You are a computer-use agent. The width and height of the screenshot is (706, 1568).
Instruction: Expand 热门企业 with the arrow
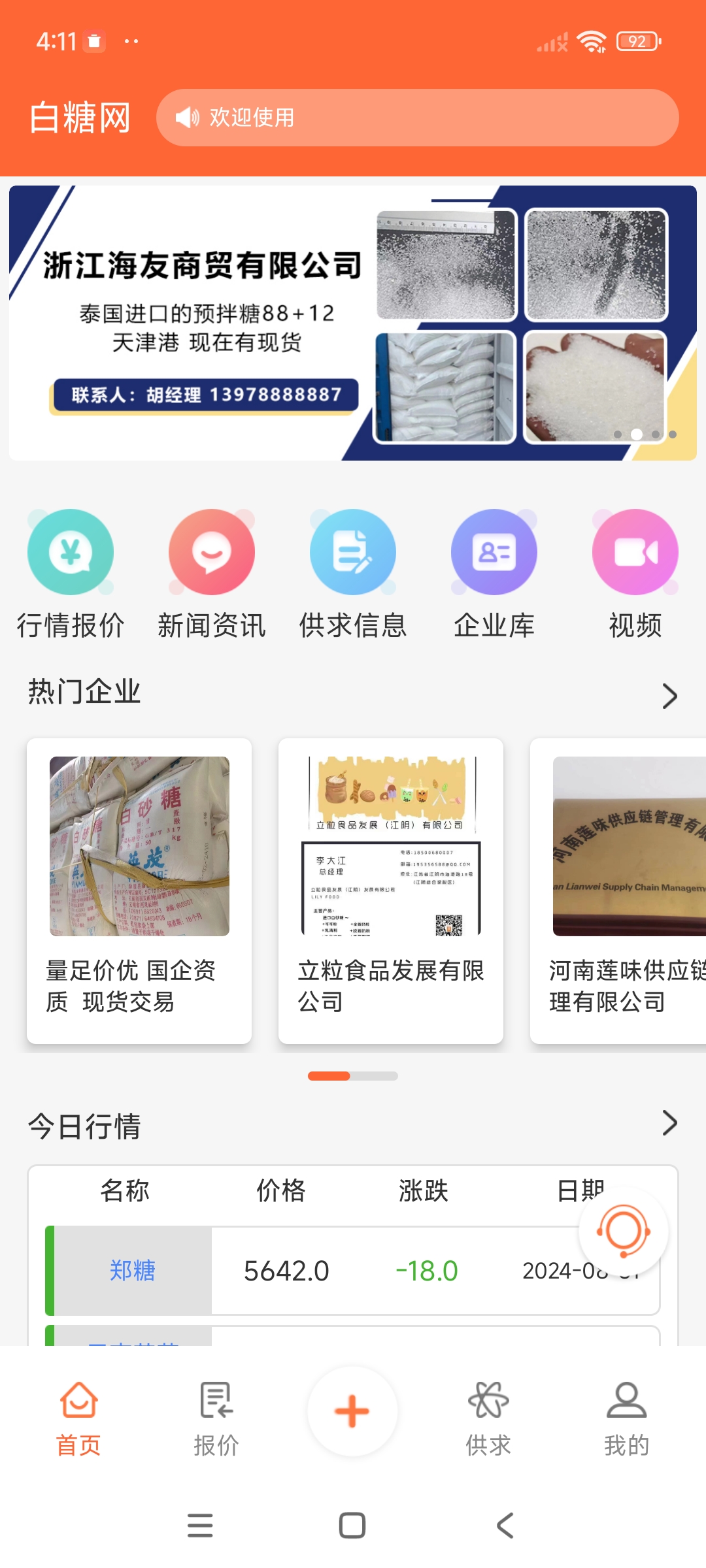(x=669, y=696)
